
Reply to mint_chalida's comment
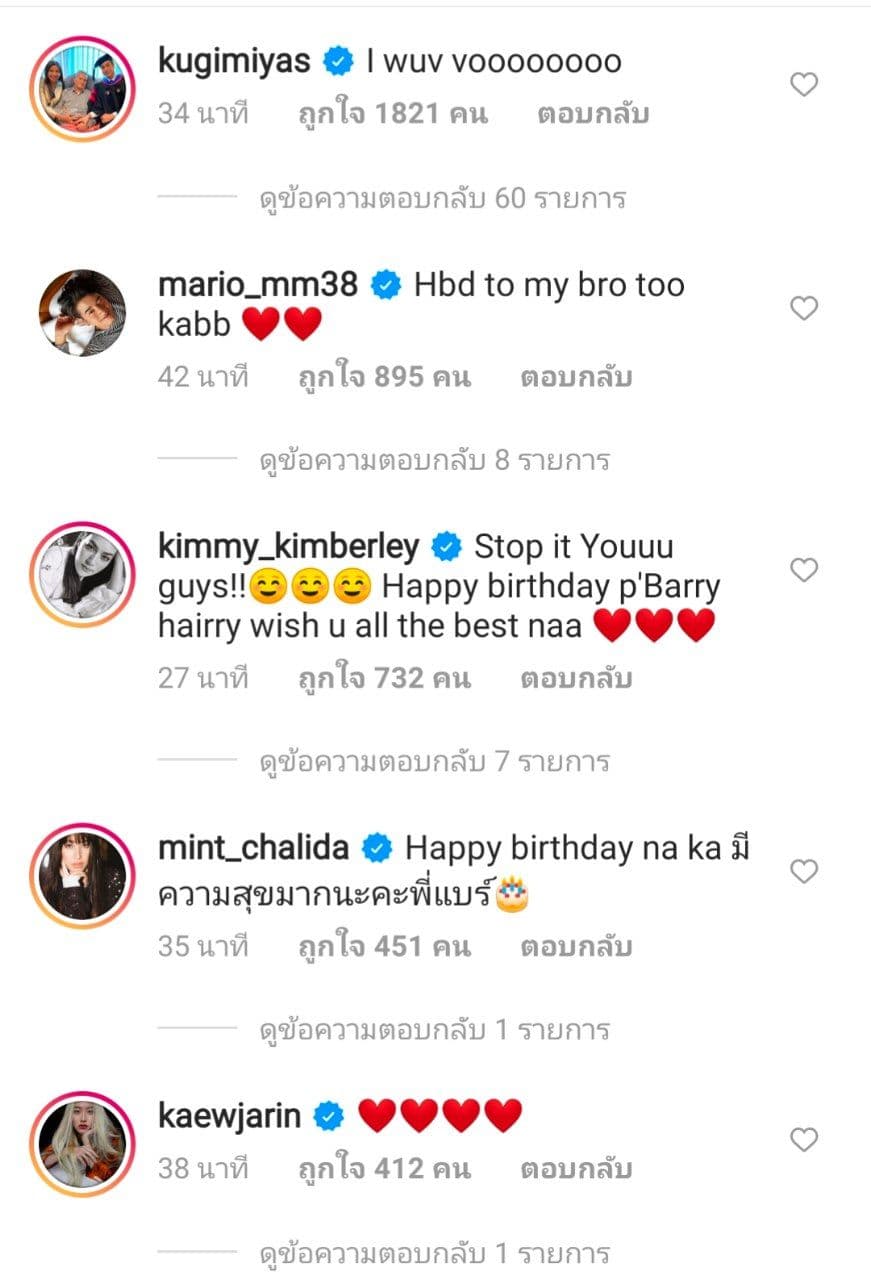576,946
